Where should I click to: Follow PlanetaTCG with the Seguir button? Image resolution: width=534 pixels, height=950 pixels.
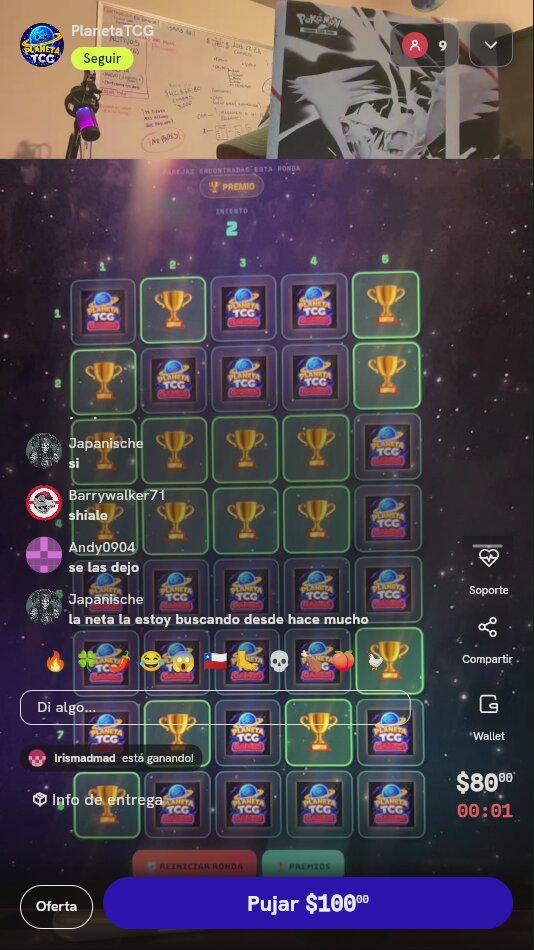tap(102, 59)
